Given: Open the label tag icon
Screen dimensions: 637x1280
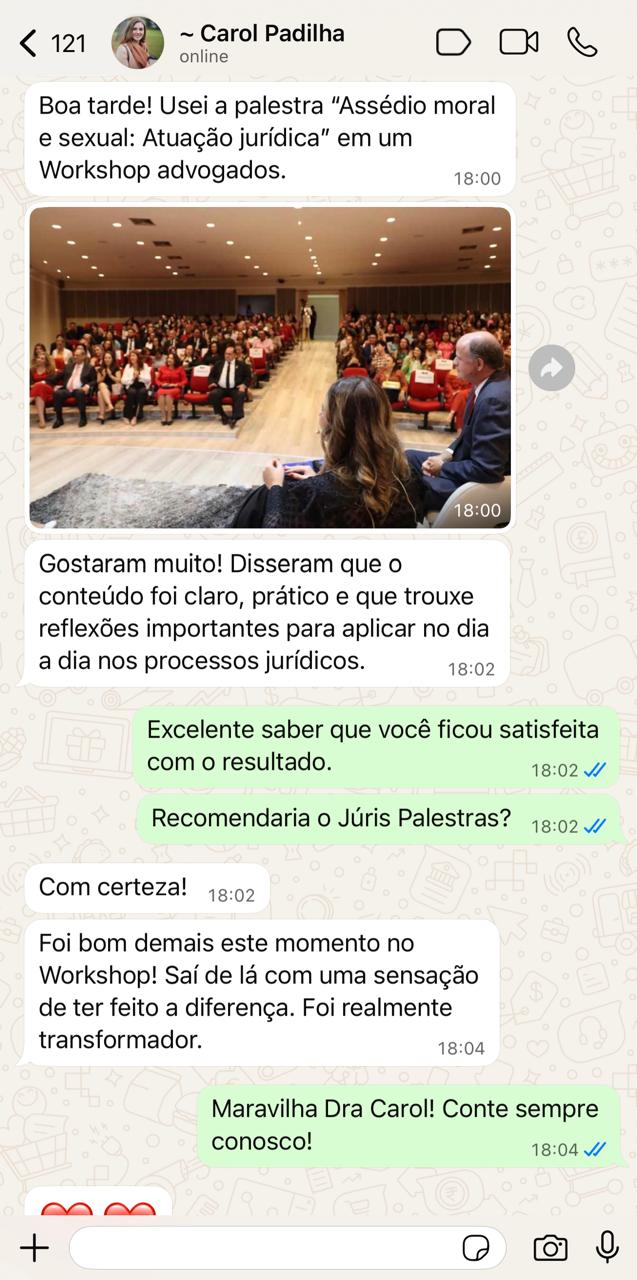Looking at the screenshot, I should tap(453, 42).
